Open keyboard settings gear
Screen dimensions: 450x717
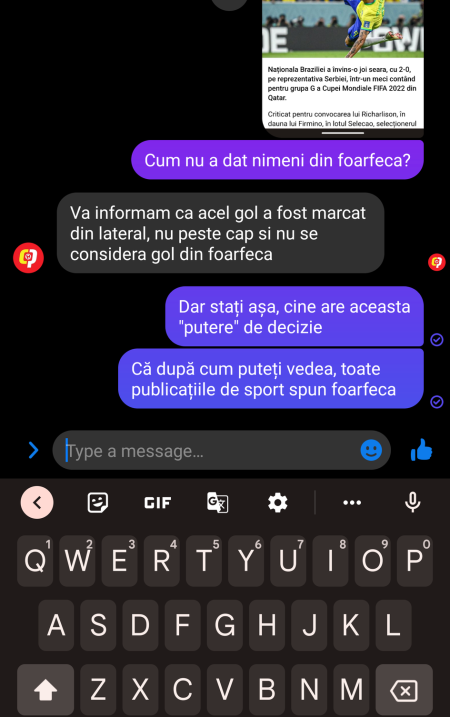278,503
